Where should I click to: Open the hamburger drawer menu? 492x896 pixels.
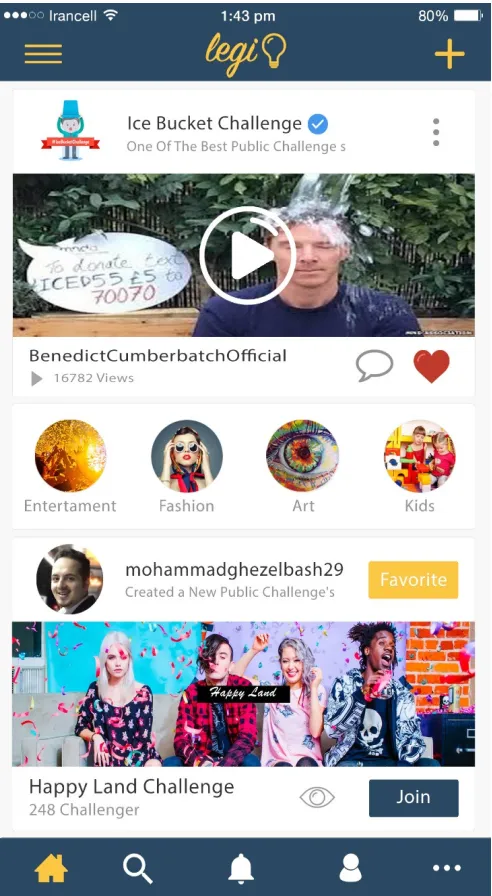(x=43, y=54)
